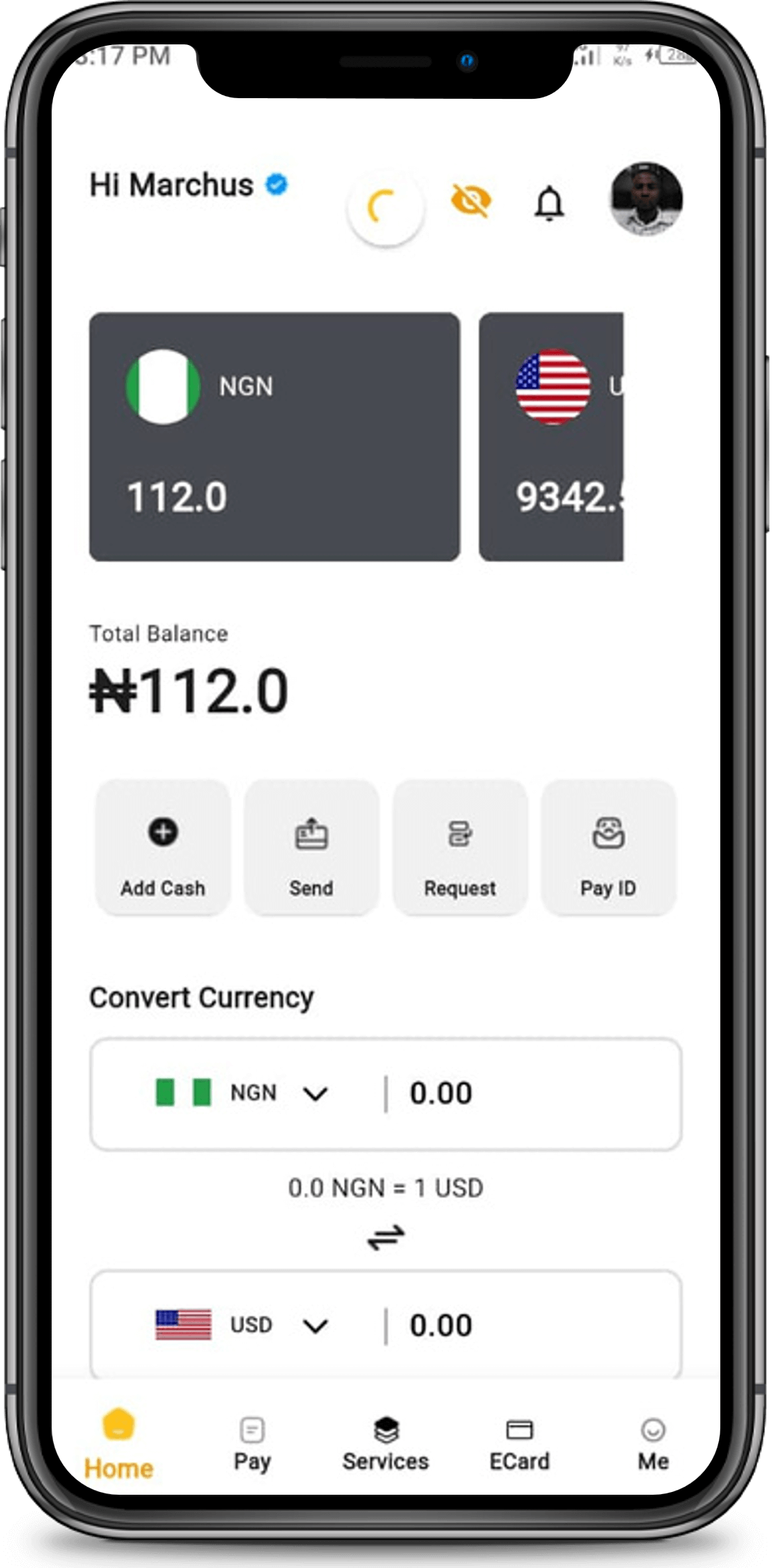
Task: Switch to the Services tab
Action: tap(385, 1444)
